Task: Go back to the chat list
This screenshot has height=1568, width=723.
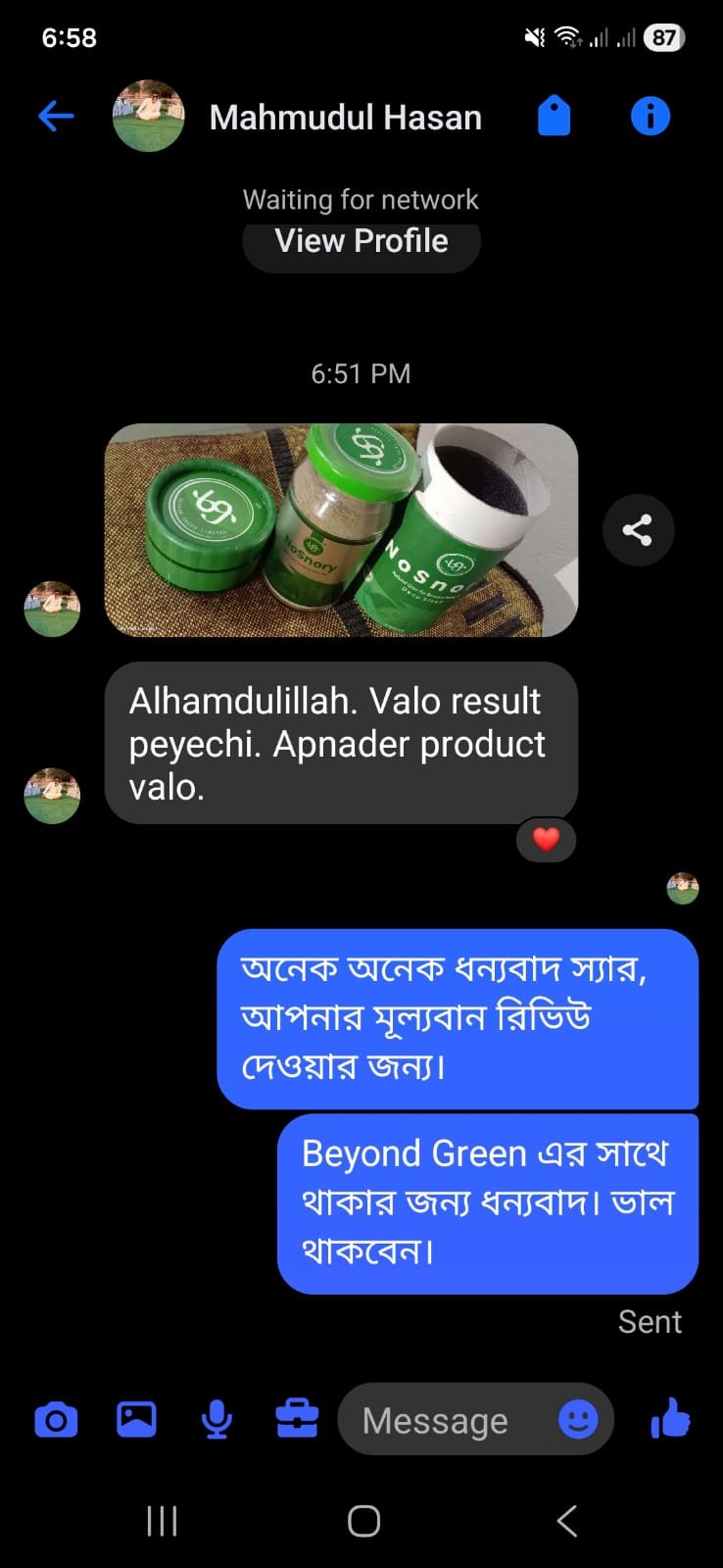Action: point(56,117)
